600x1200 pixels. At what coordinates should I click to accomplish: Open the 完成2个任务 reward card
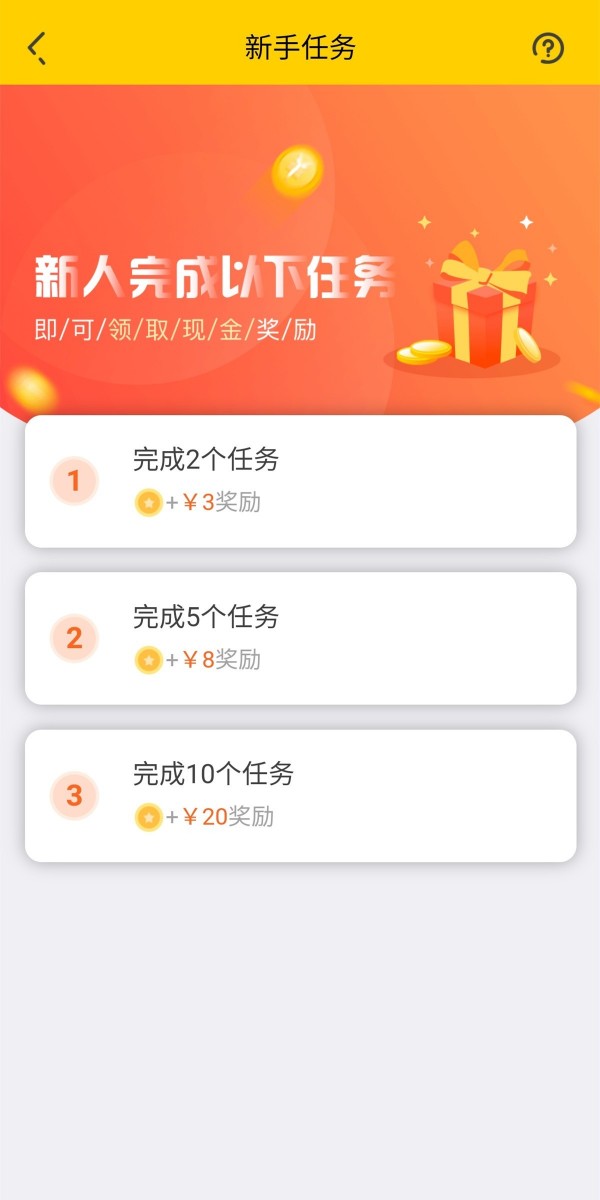click(x=300, y=481)
